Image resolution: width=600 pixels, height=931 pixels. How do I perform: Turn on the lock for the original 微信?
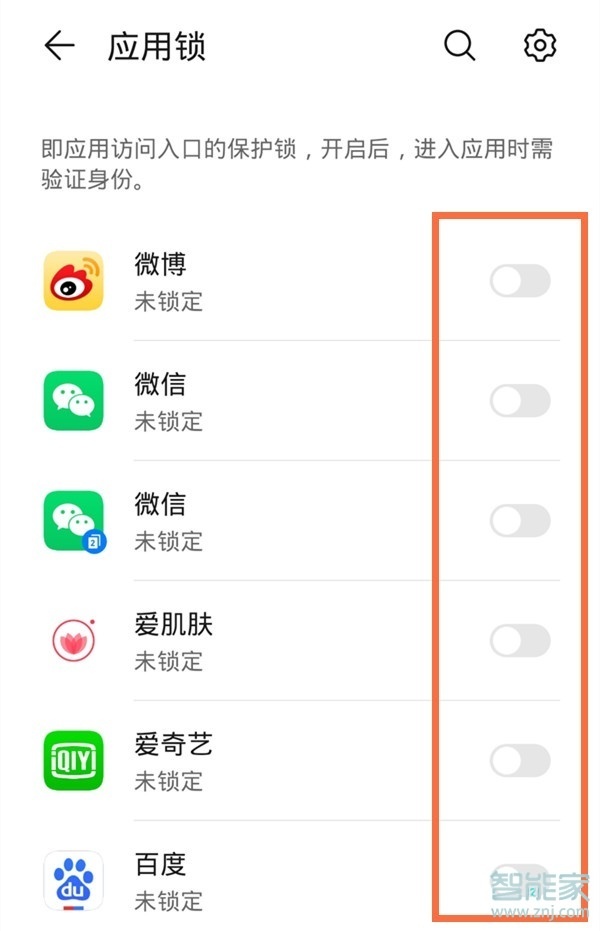519,401
